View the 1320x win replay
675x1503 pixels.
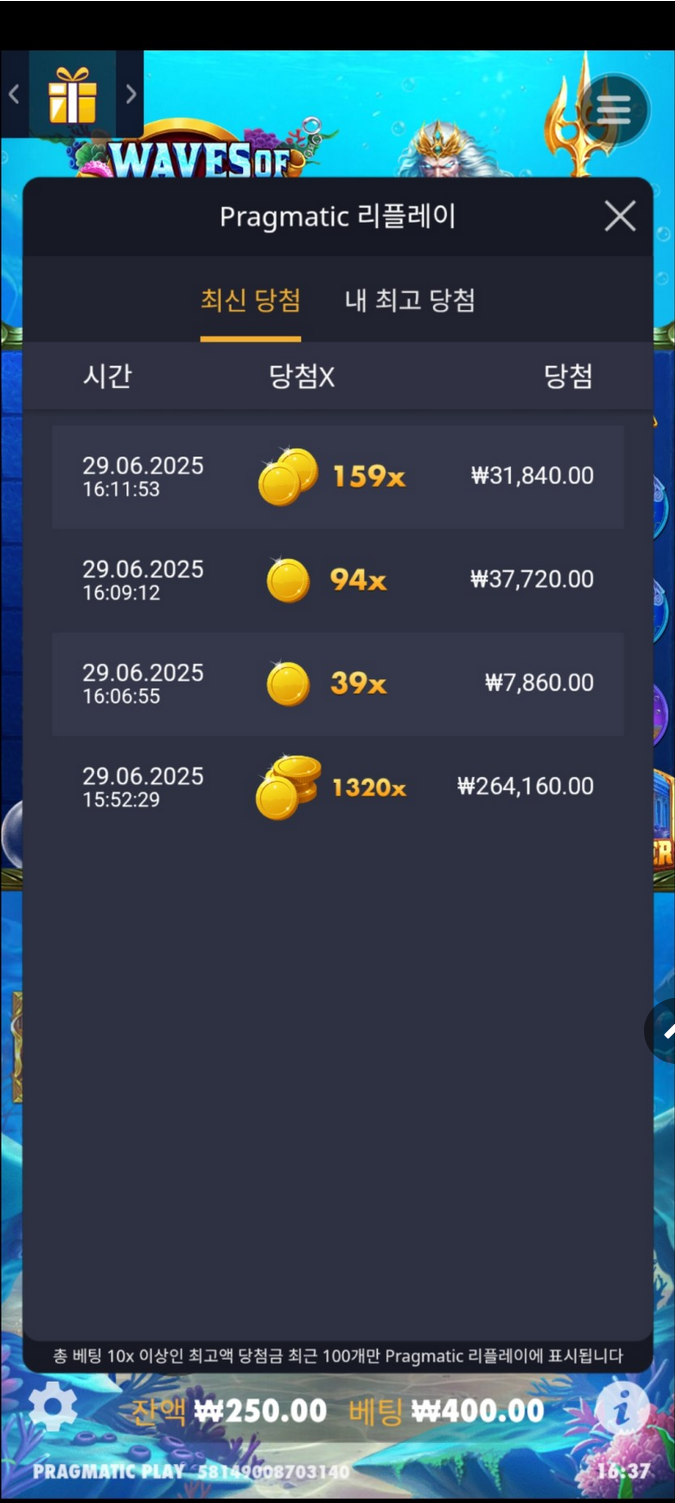point(338,787)
